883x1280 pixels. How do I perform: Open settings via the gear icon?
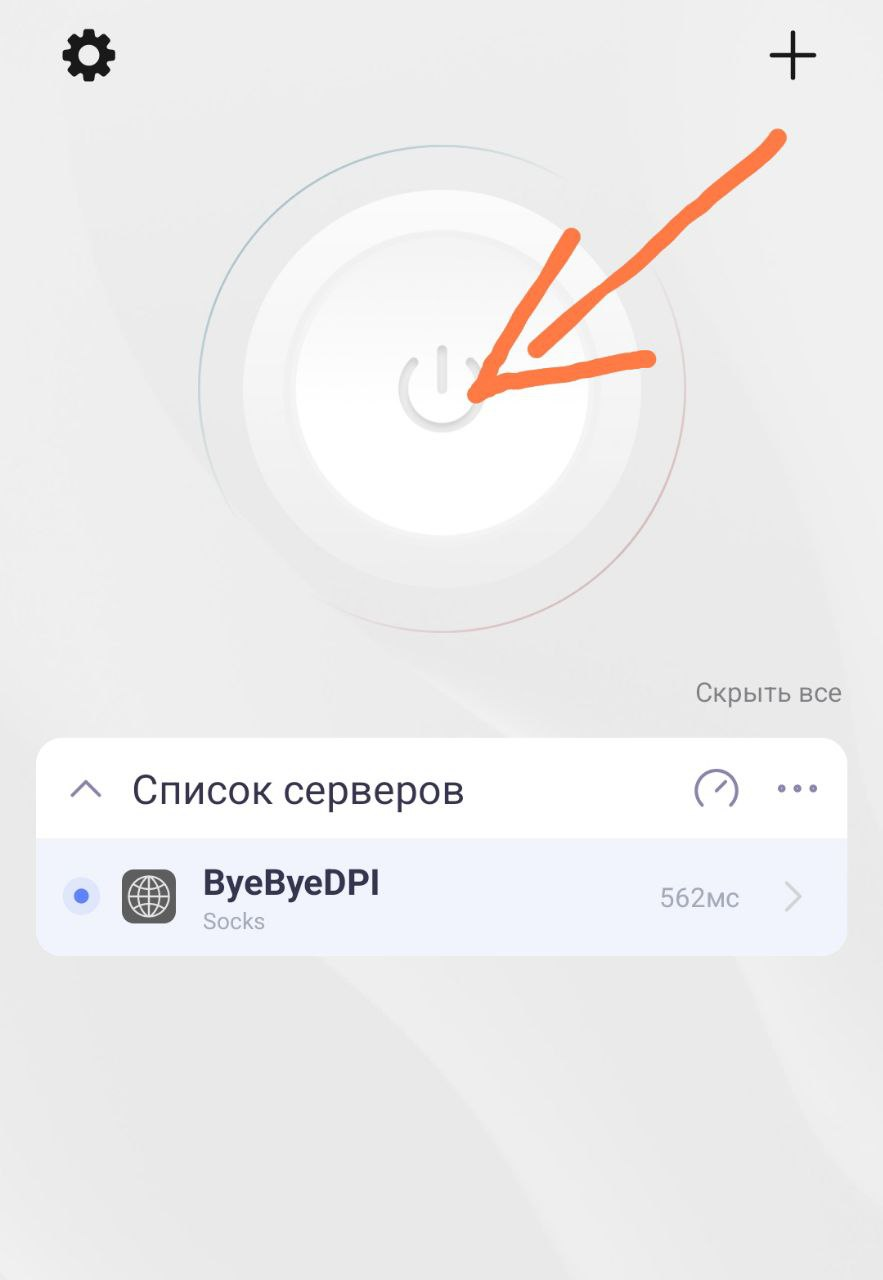pos(89,55)
